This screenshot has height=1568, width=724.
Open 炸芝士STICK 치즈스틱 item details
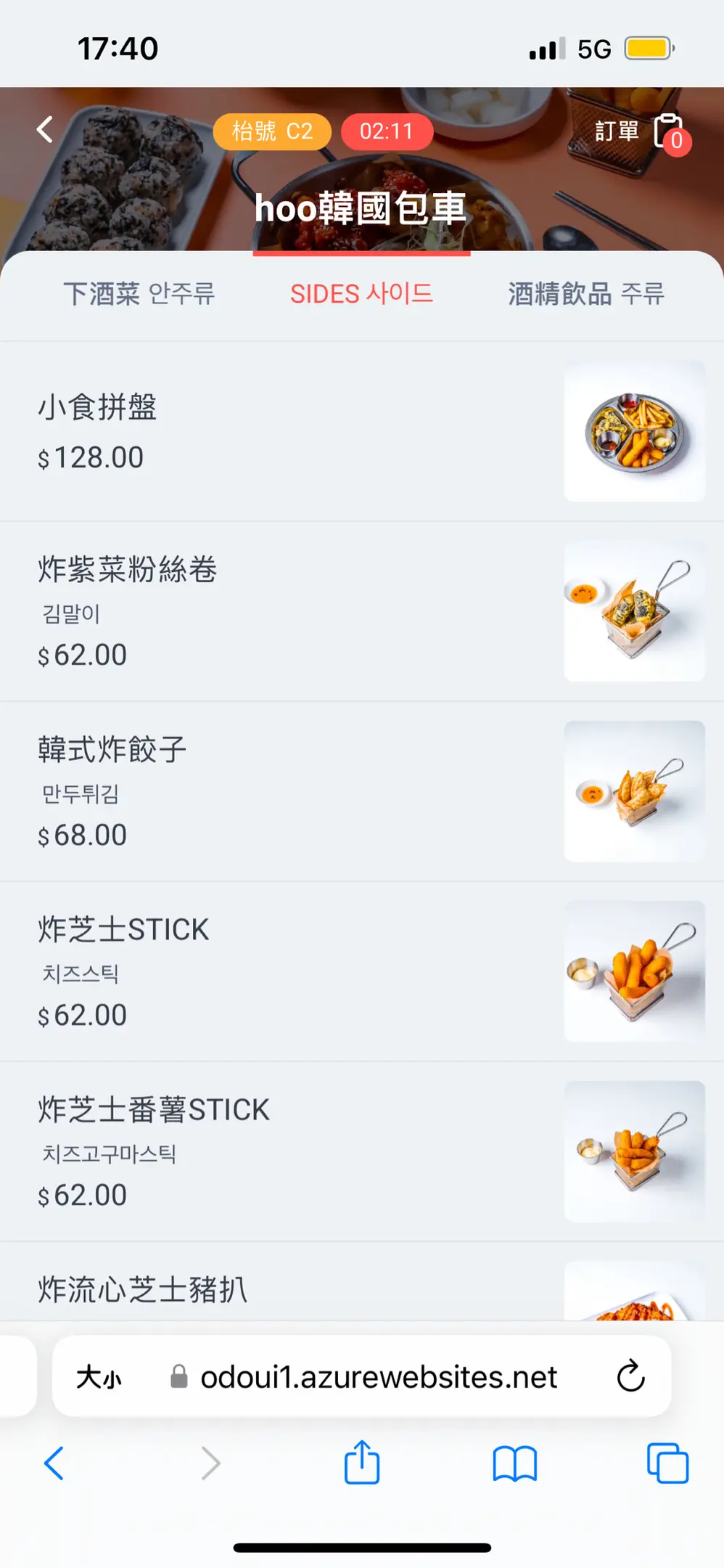[362, 971]
